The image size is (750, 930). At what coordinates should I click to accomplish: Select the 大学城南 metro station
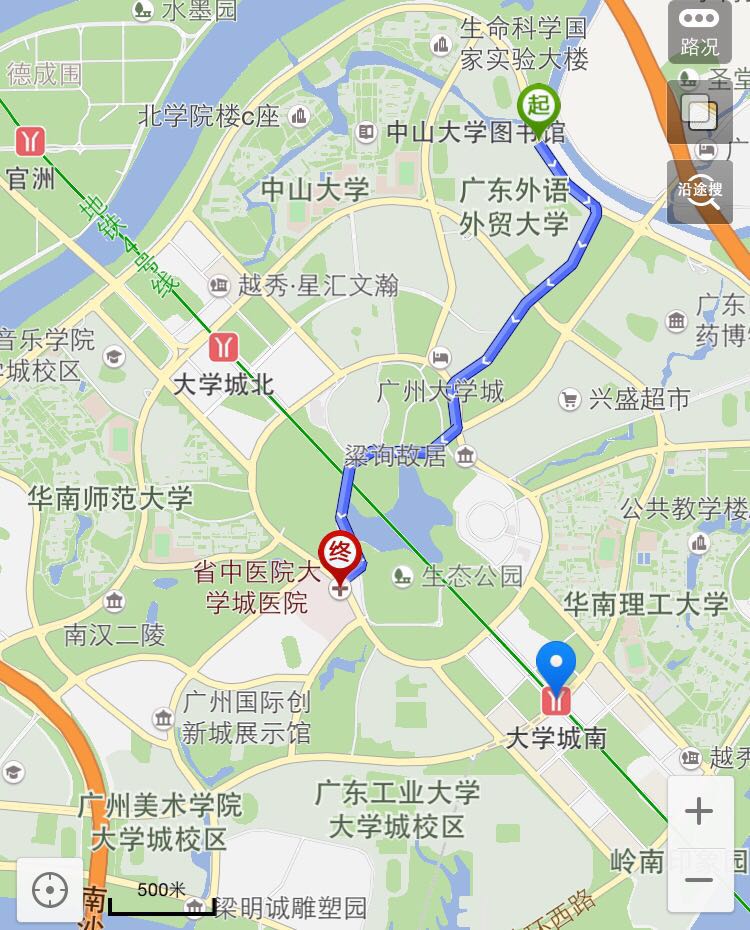tap(555, 699)
